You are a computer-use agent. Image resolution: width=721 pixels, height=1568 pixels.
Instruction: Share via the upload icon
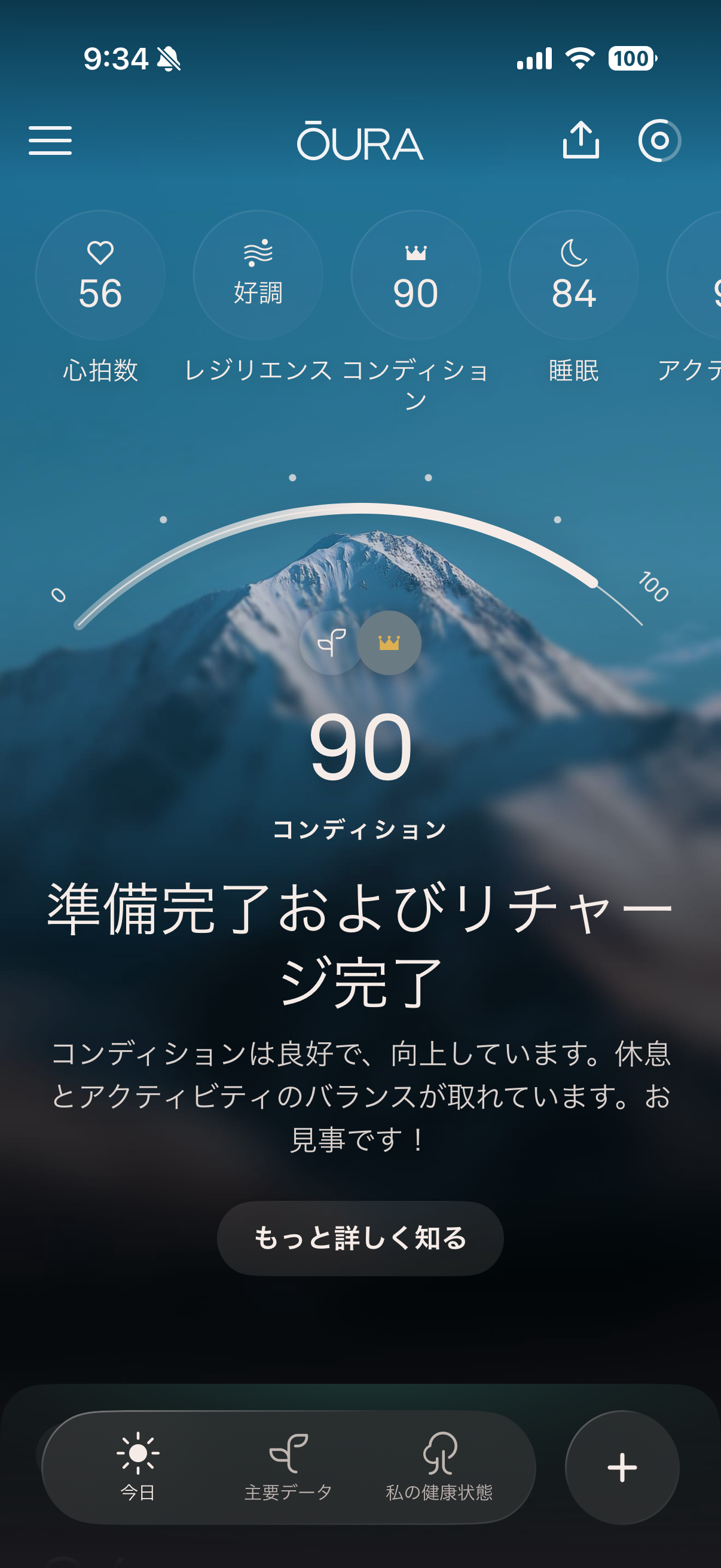click(x=581, y=141)
